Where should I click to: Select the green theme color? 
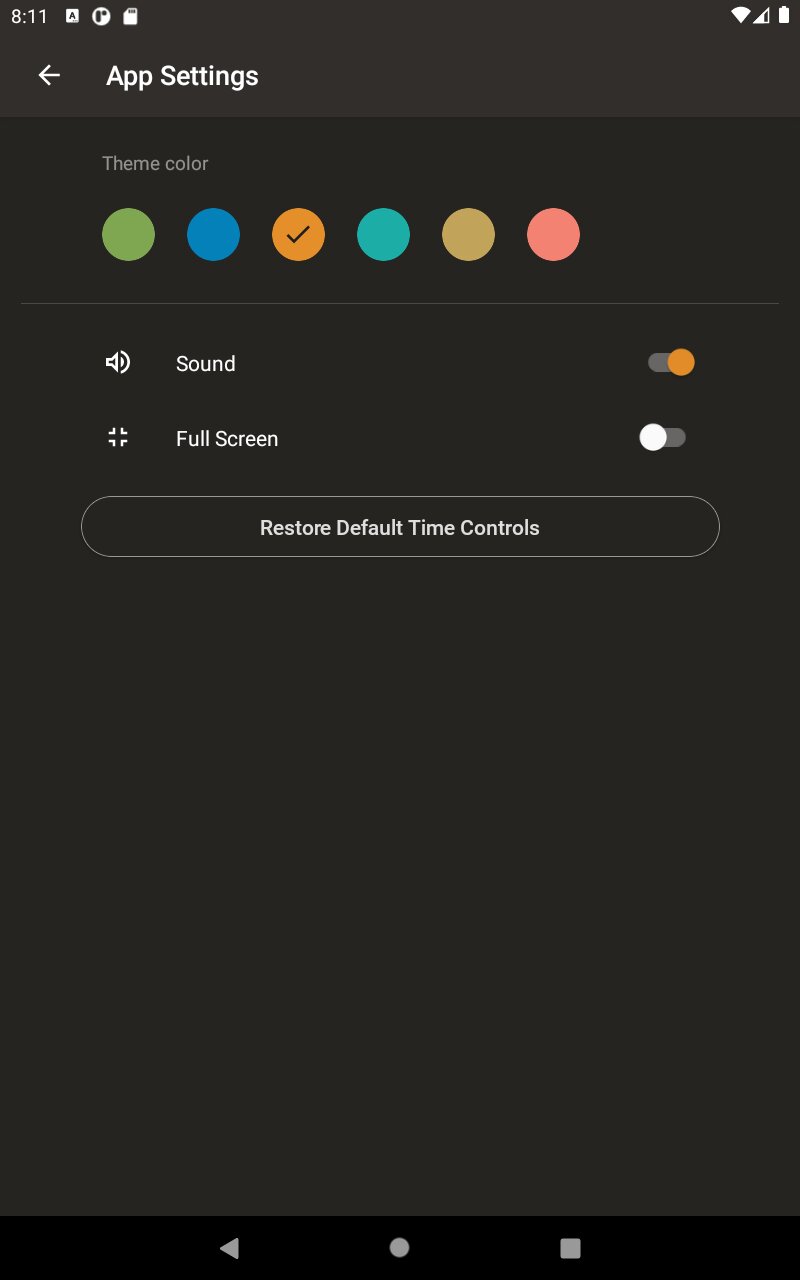(x=128, y=235)
